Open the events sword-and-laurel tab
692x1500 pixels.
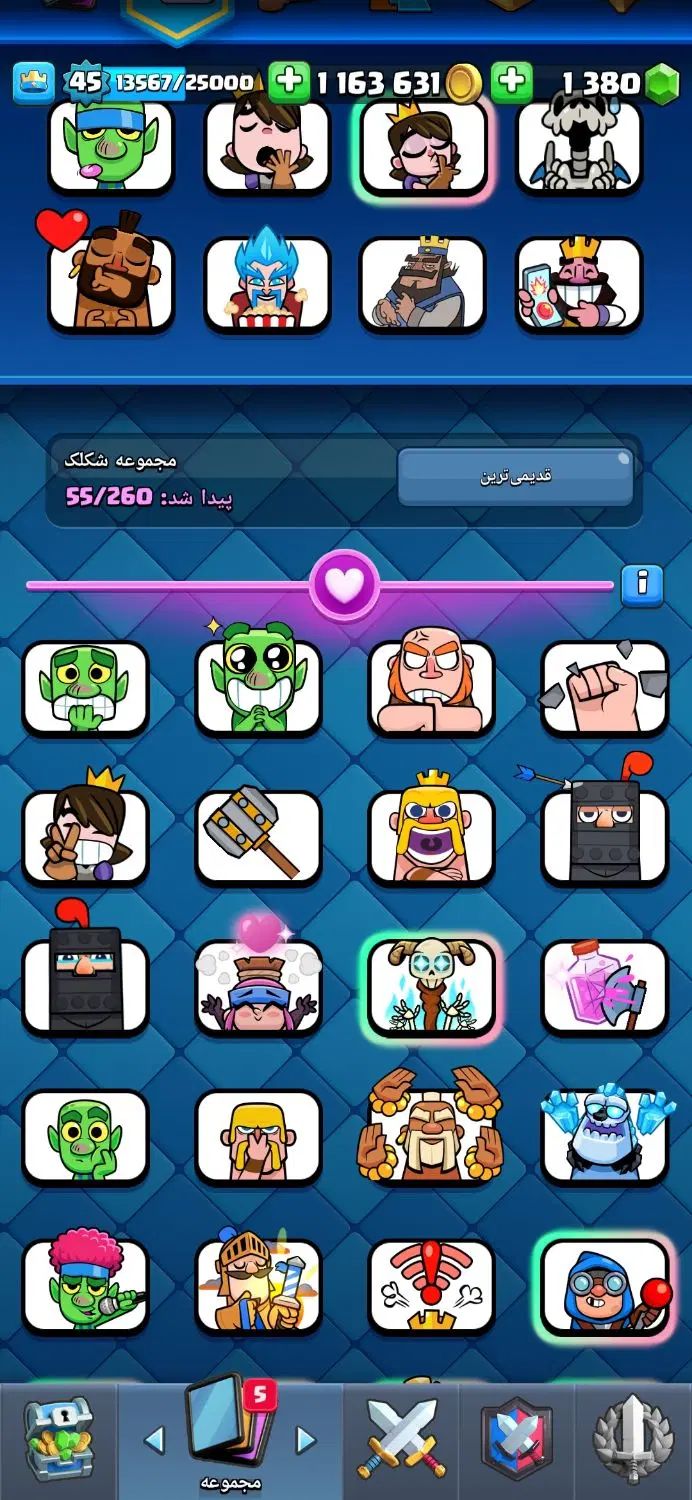point(633,1439)
